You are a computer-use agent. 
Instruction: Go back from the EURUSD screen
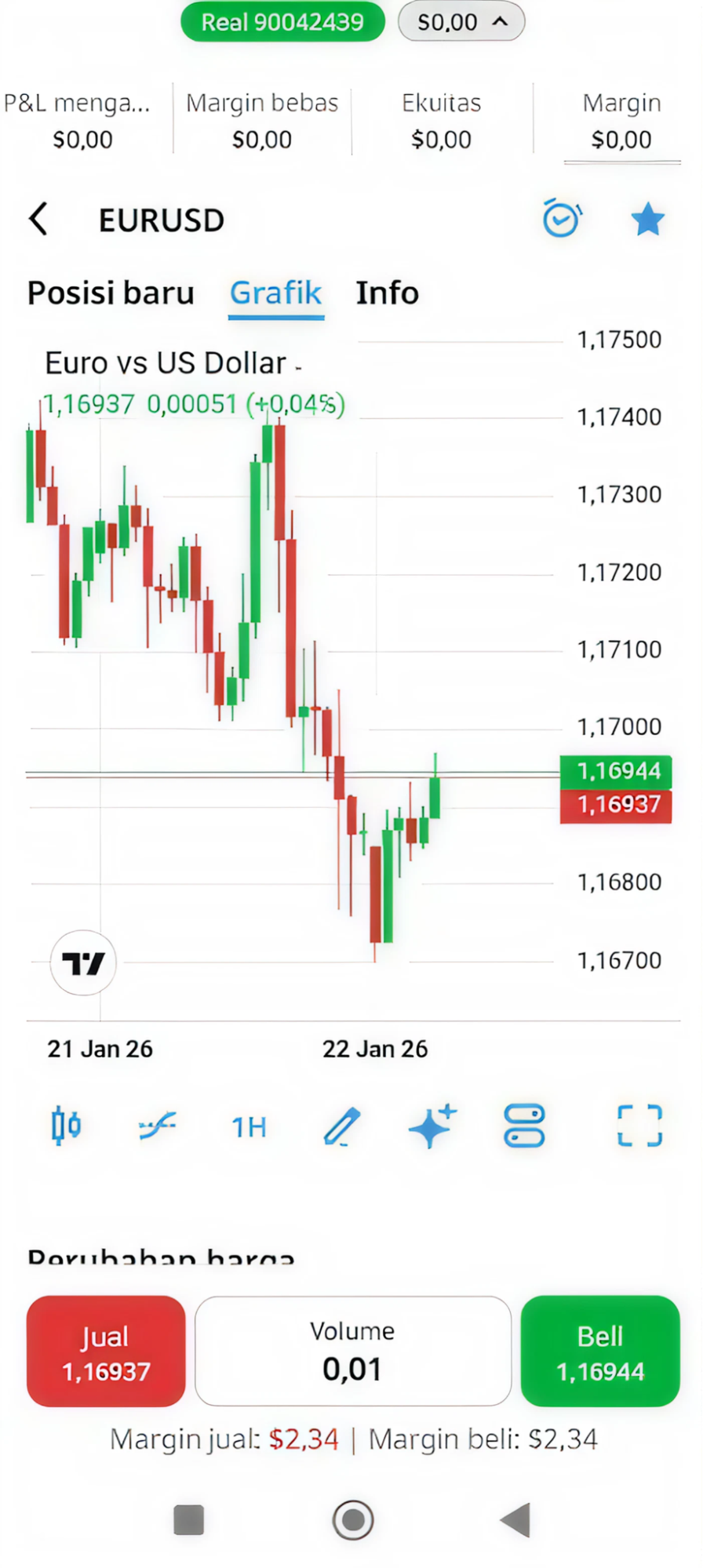[38, 219]
